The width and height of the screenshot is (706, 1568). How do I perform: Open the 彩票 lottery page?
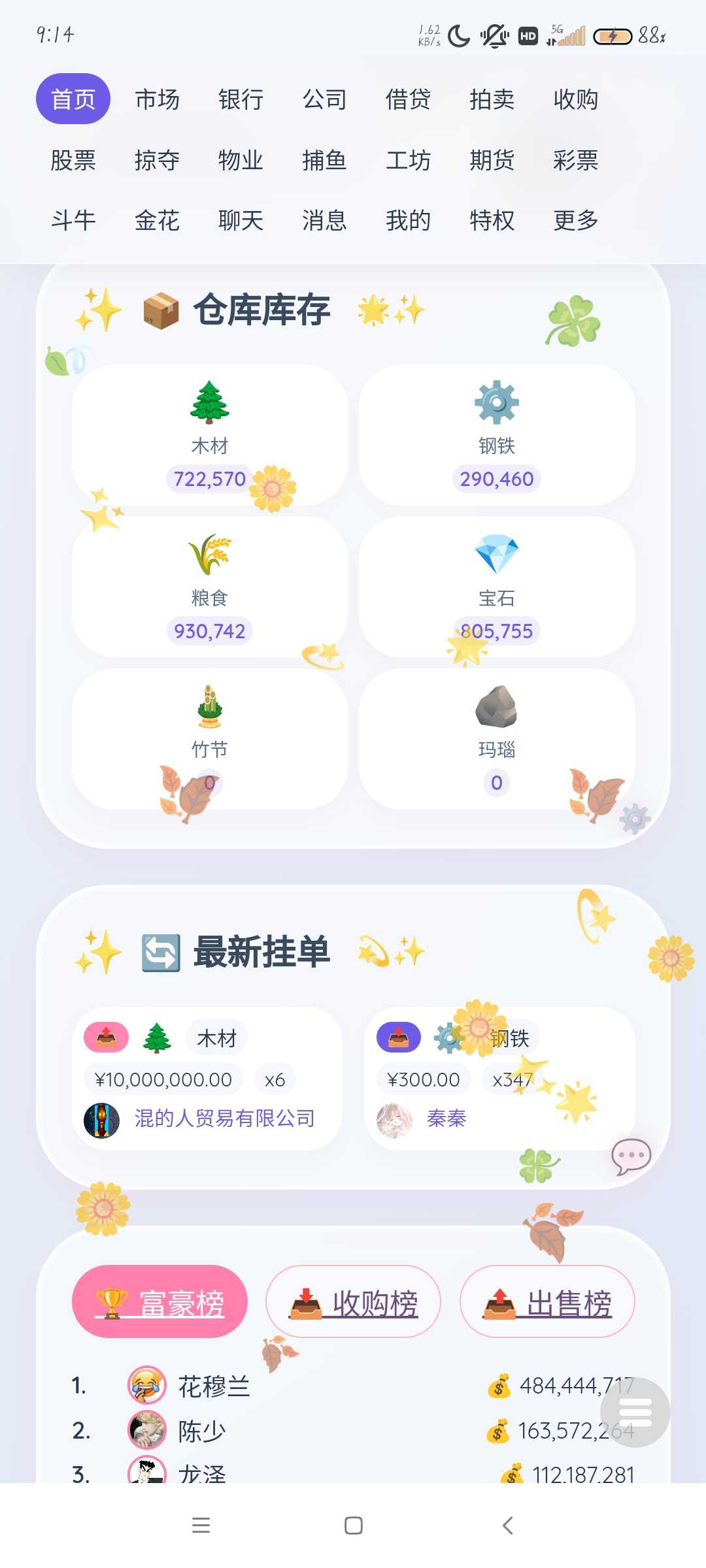[x=575, y=160]
